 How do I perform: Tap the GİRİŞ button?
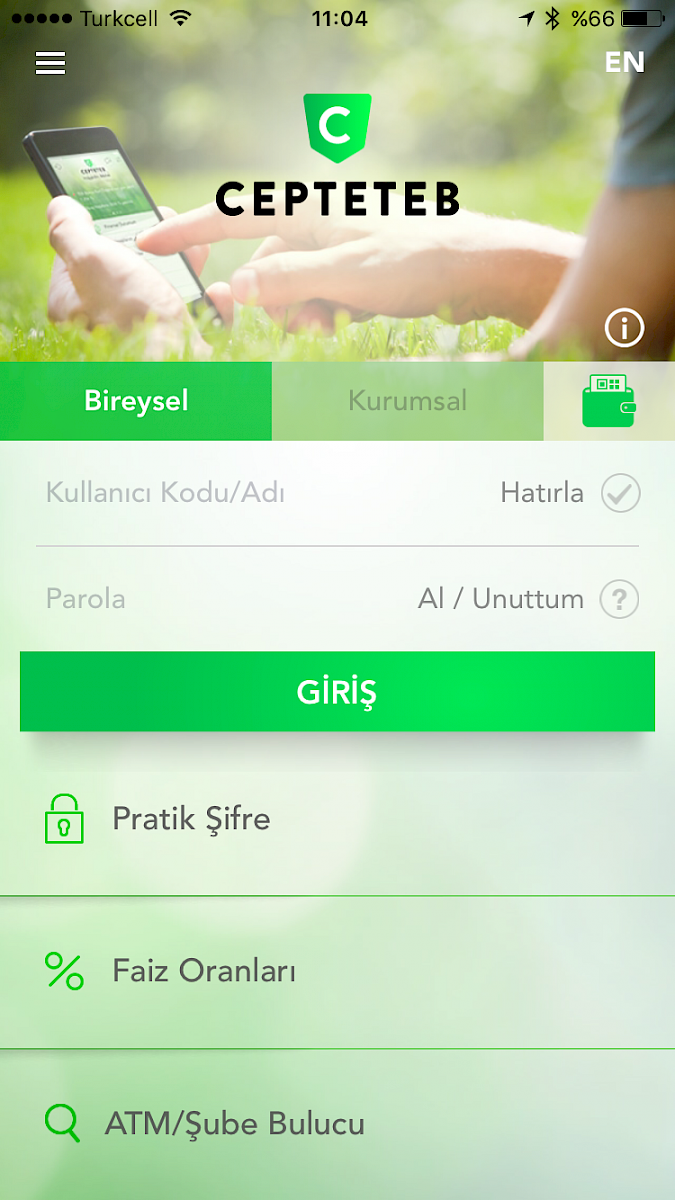click(x=337, y=692)
